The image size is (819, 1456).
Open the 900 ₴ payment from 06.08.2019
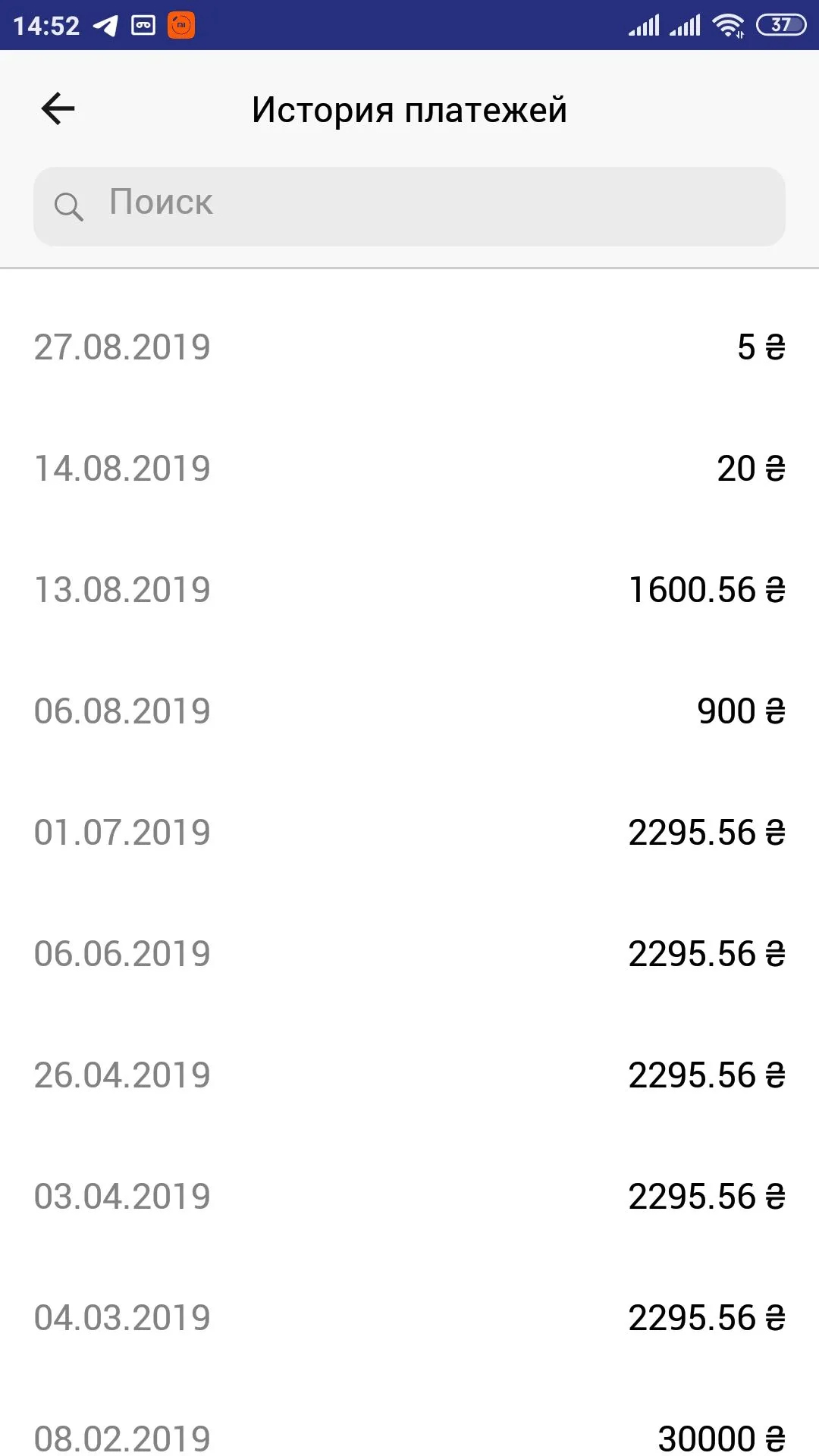click(409, 711)
